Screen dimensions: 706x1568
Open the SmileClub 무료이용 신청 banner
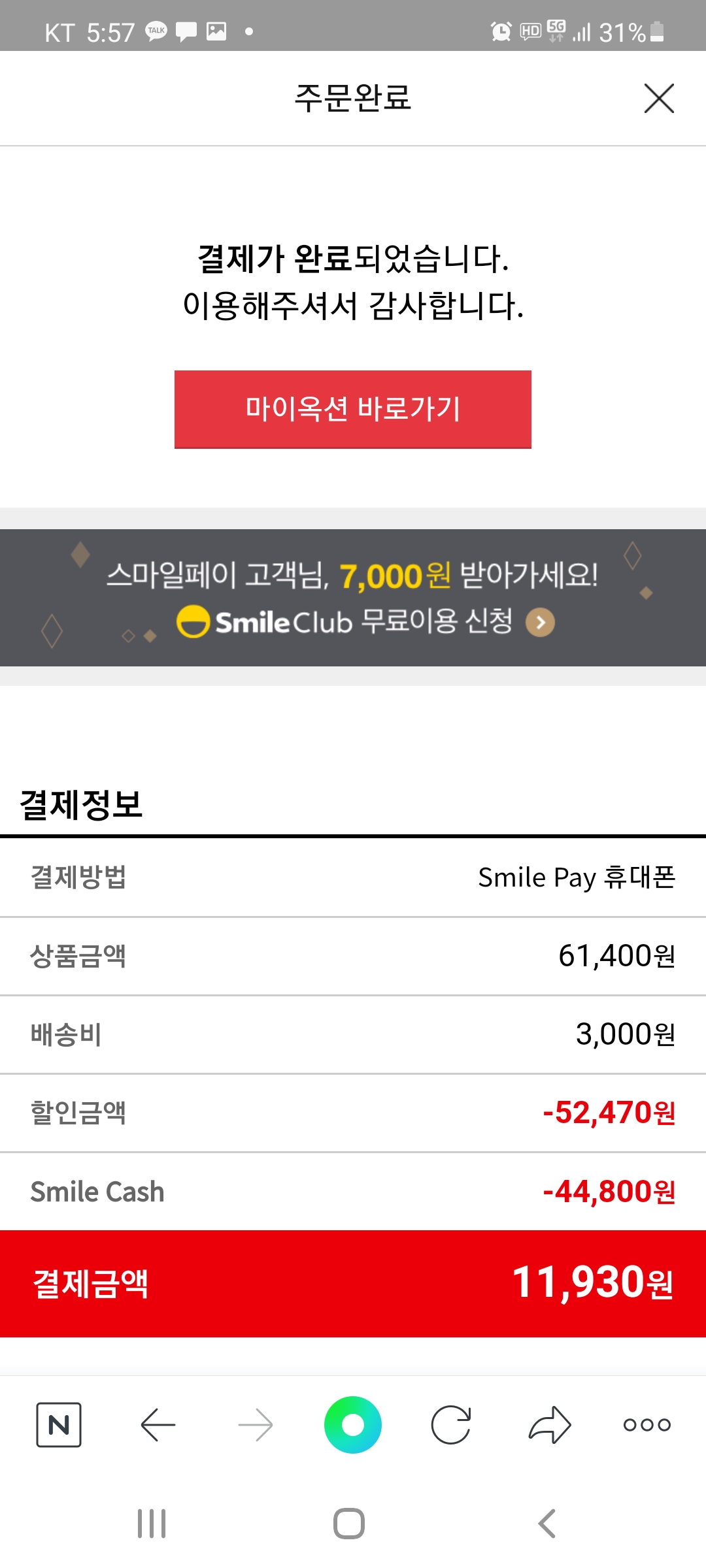[353, 598]
